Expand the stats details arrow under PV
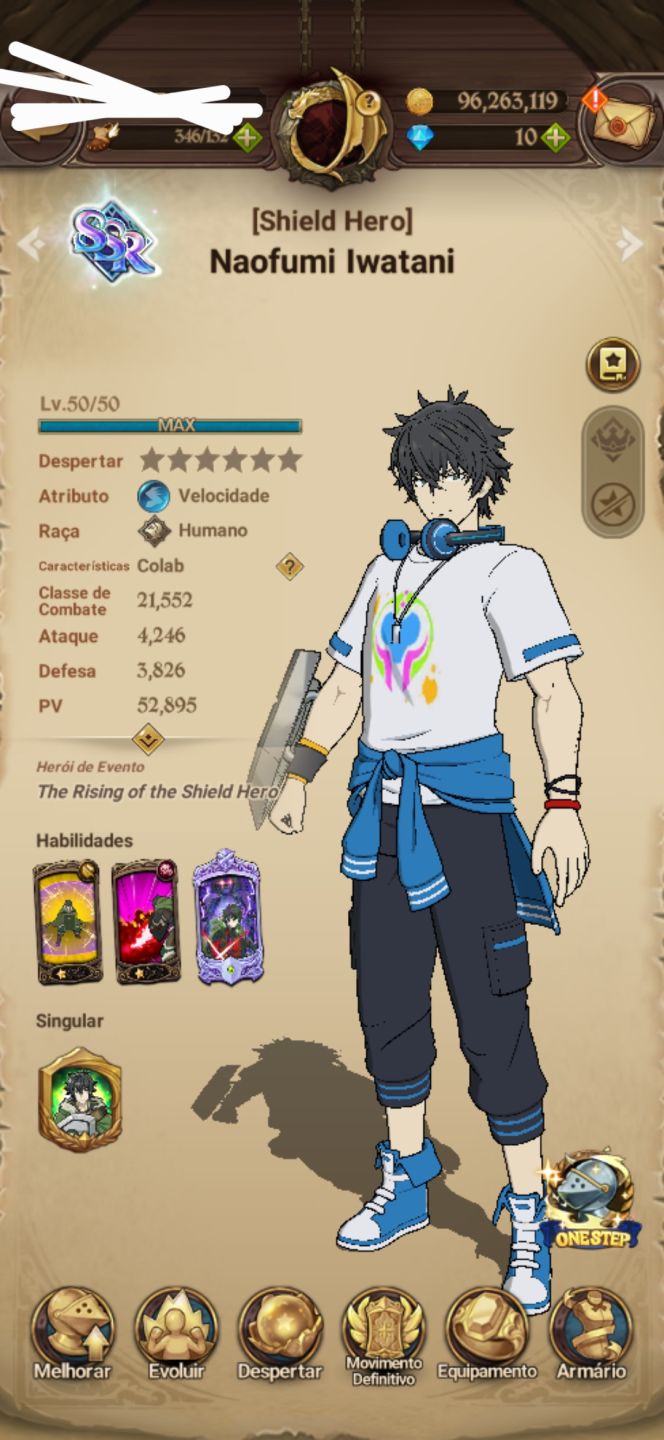The height and width of the screenshot is (1440, 664). click(147, 739)
